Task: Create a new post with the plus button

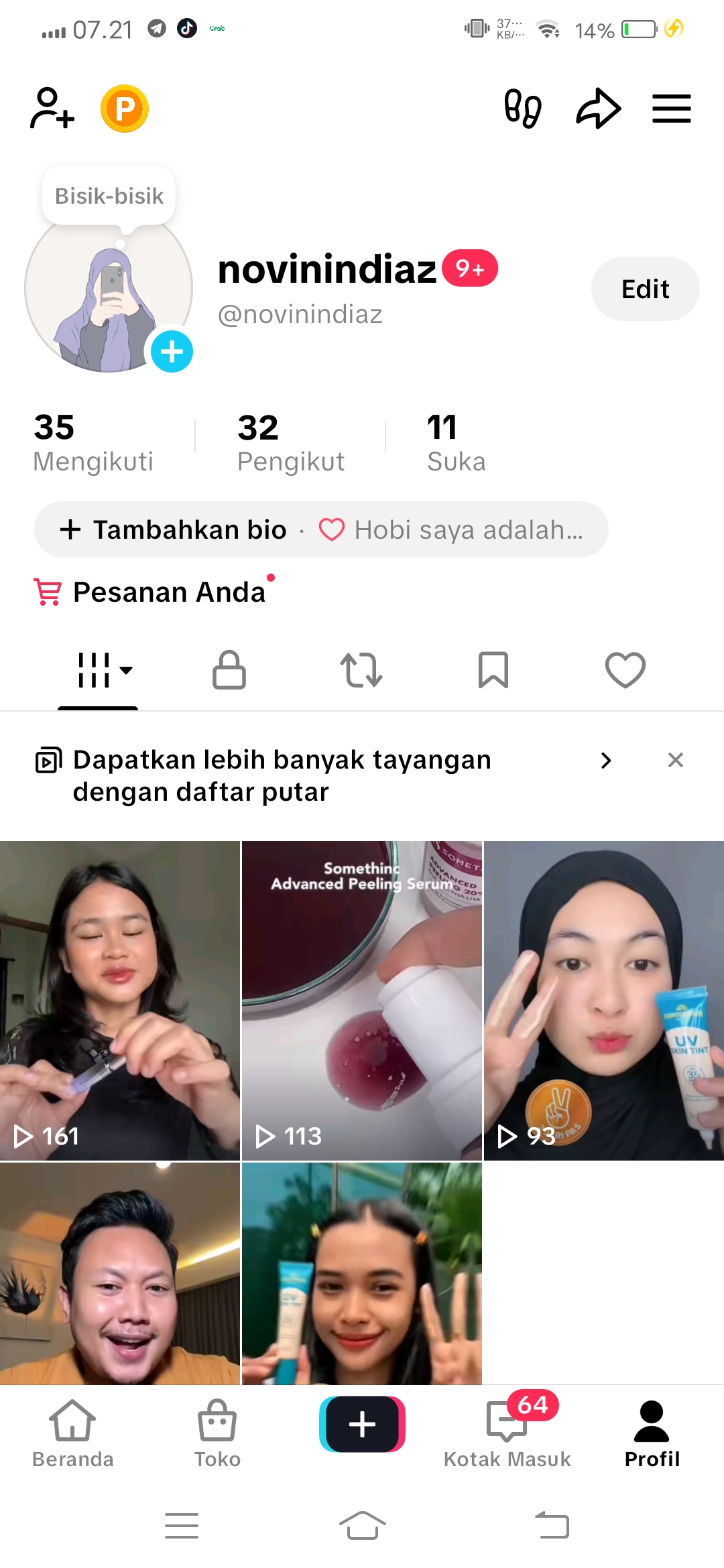Action: [362, 1424]
